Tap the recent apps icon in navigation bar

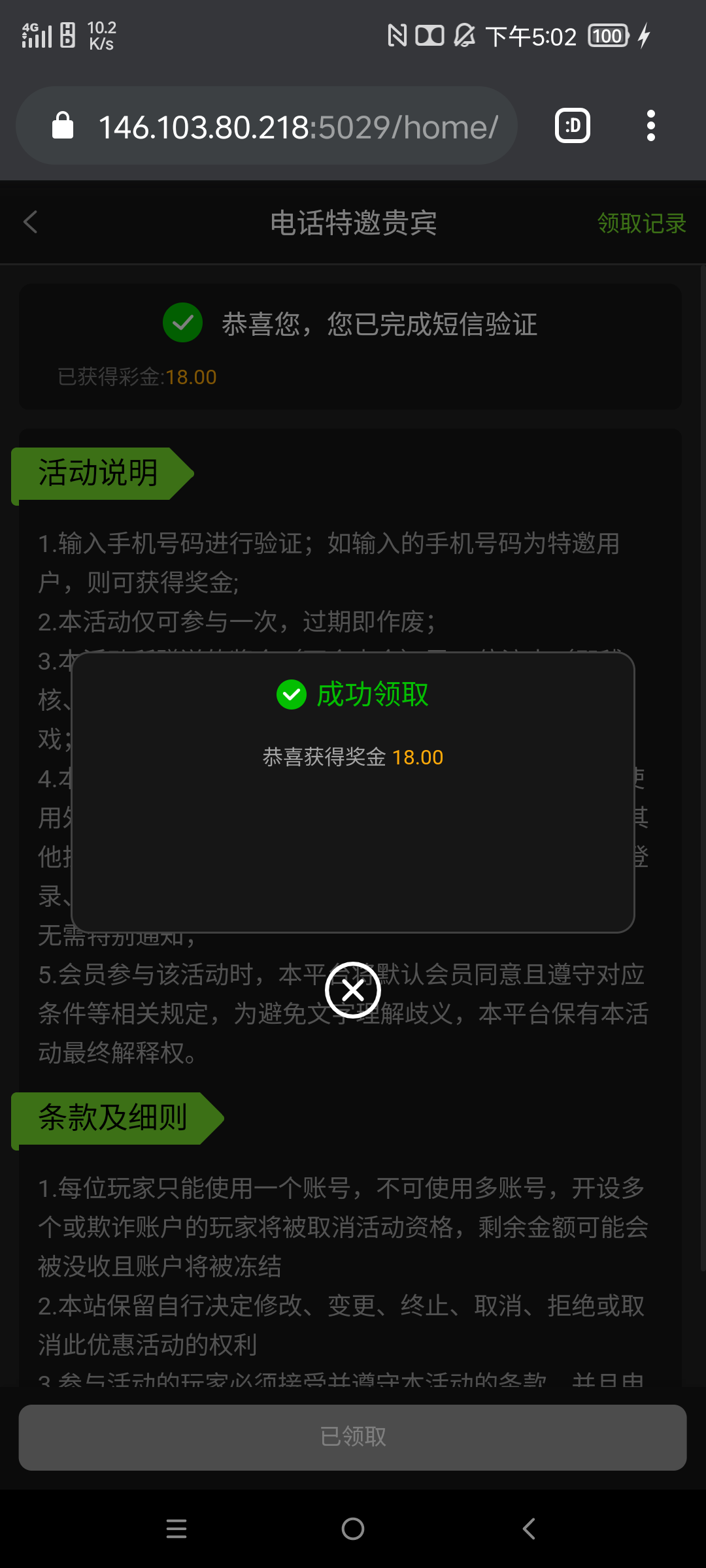(176, 1528)
